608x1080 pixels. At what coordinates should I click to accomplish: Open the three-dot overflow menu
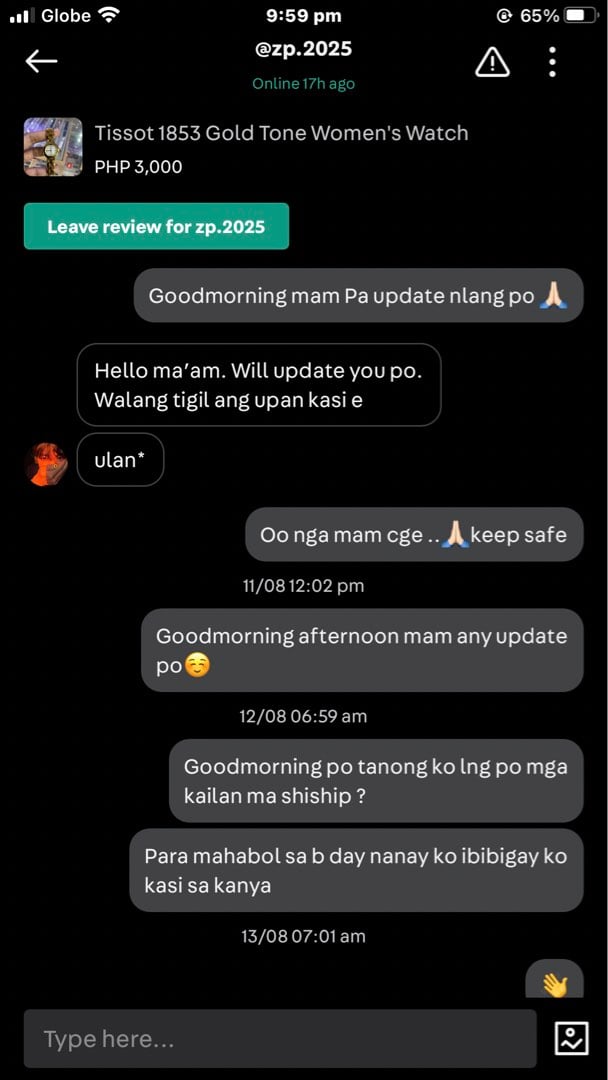tap(552, 62)
